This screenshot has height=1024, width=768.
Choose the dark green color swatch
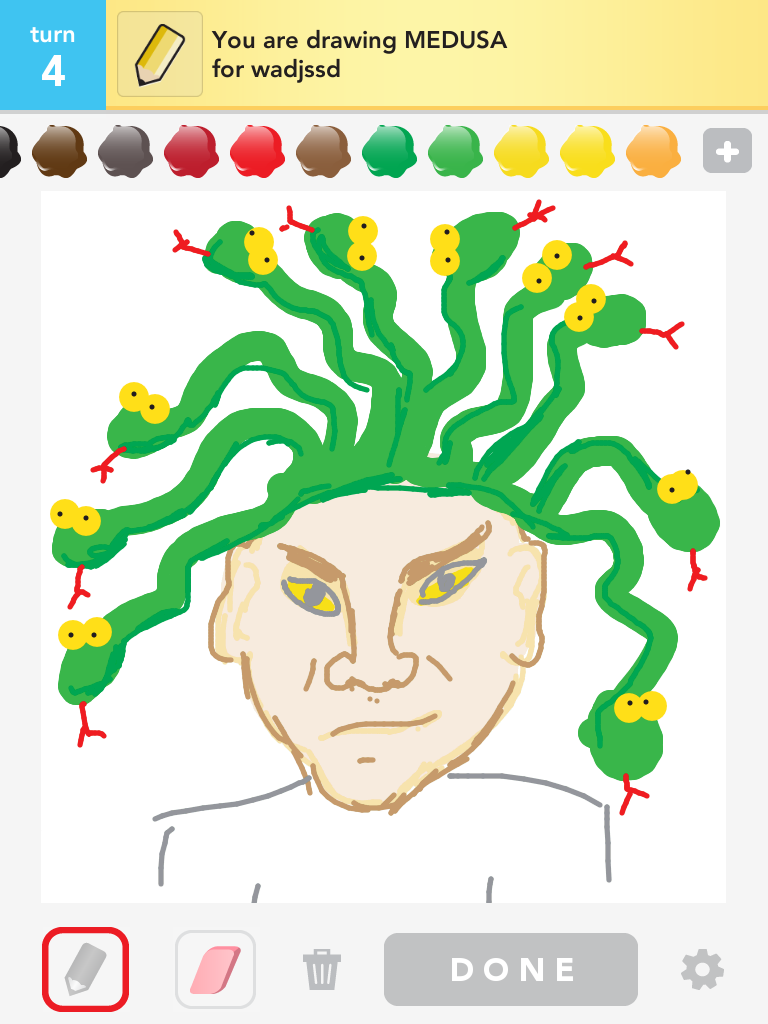pyautogui.click(x=389, y=152)
